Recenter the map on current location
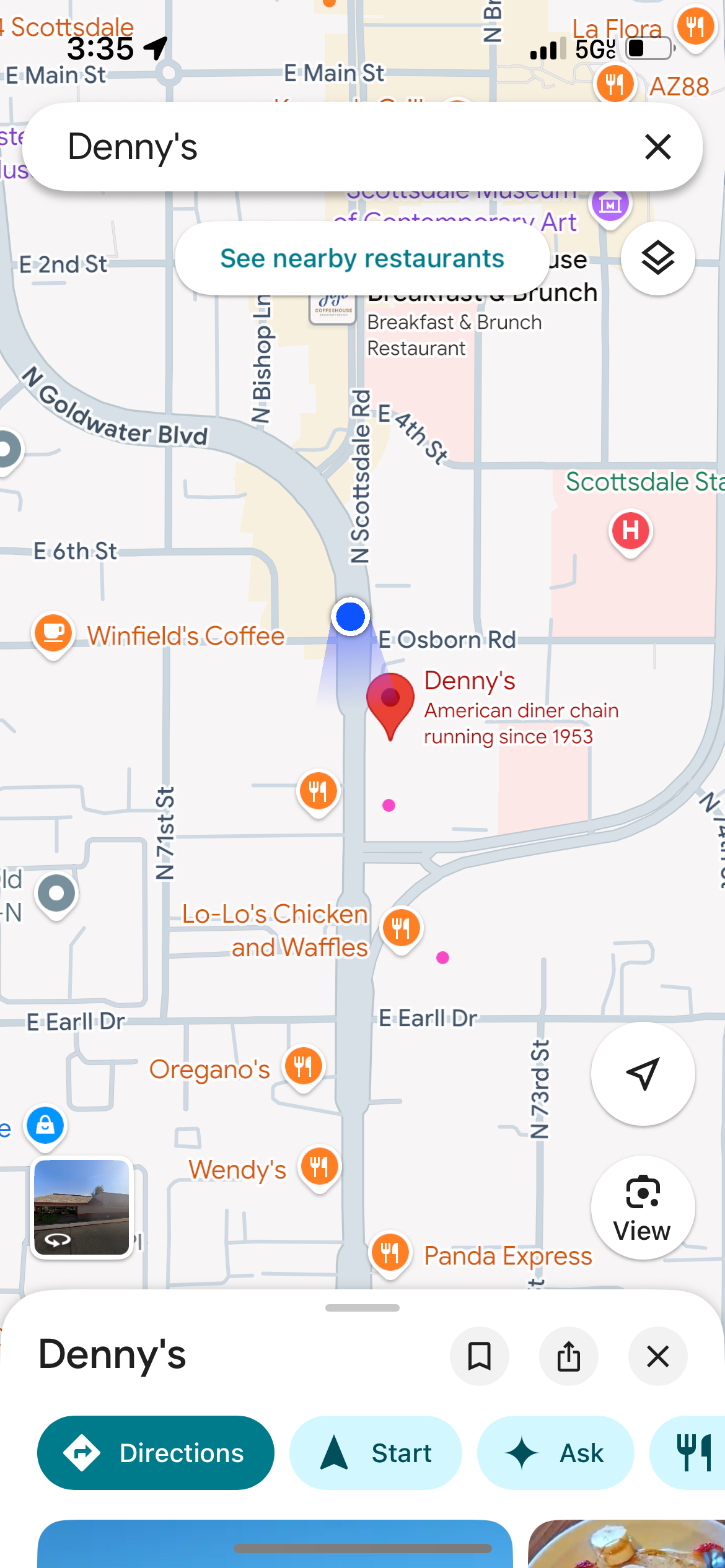725x1568 pixels. coord(643,1073)
